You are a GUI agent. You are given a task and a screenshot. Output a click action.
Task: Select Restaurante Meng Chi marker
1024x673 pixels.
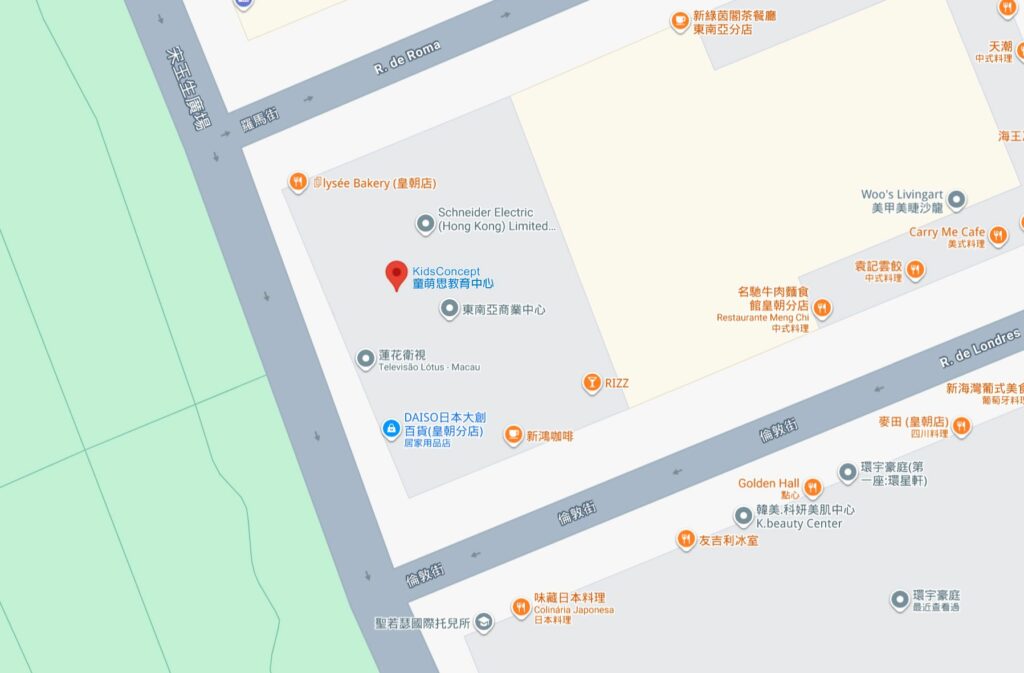pyautogui.click(x=821, y=308)
